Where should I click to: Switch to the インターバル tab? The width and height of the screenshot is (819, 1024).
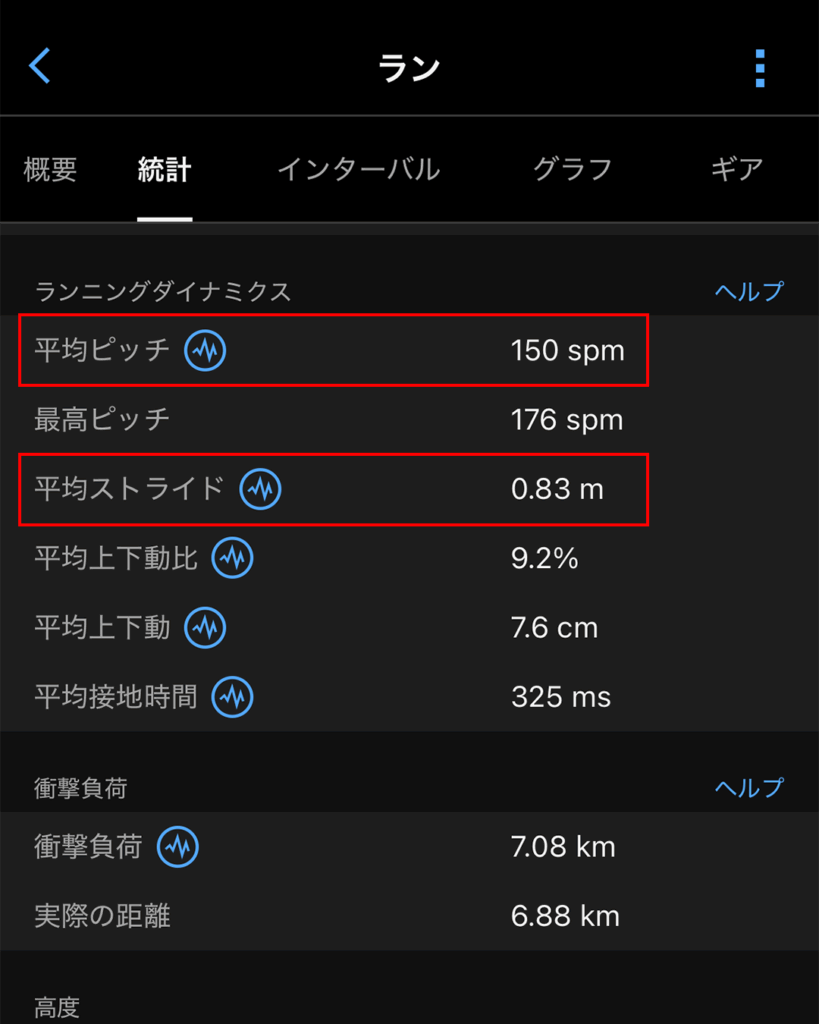tap(358, 169)
